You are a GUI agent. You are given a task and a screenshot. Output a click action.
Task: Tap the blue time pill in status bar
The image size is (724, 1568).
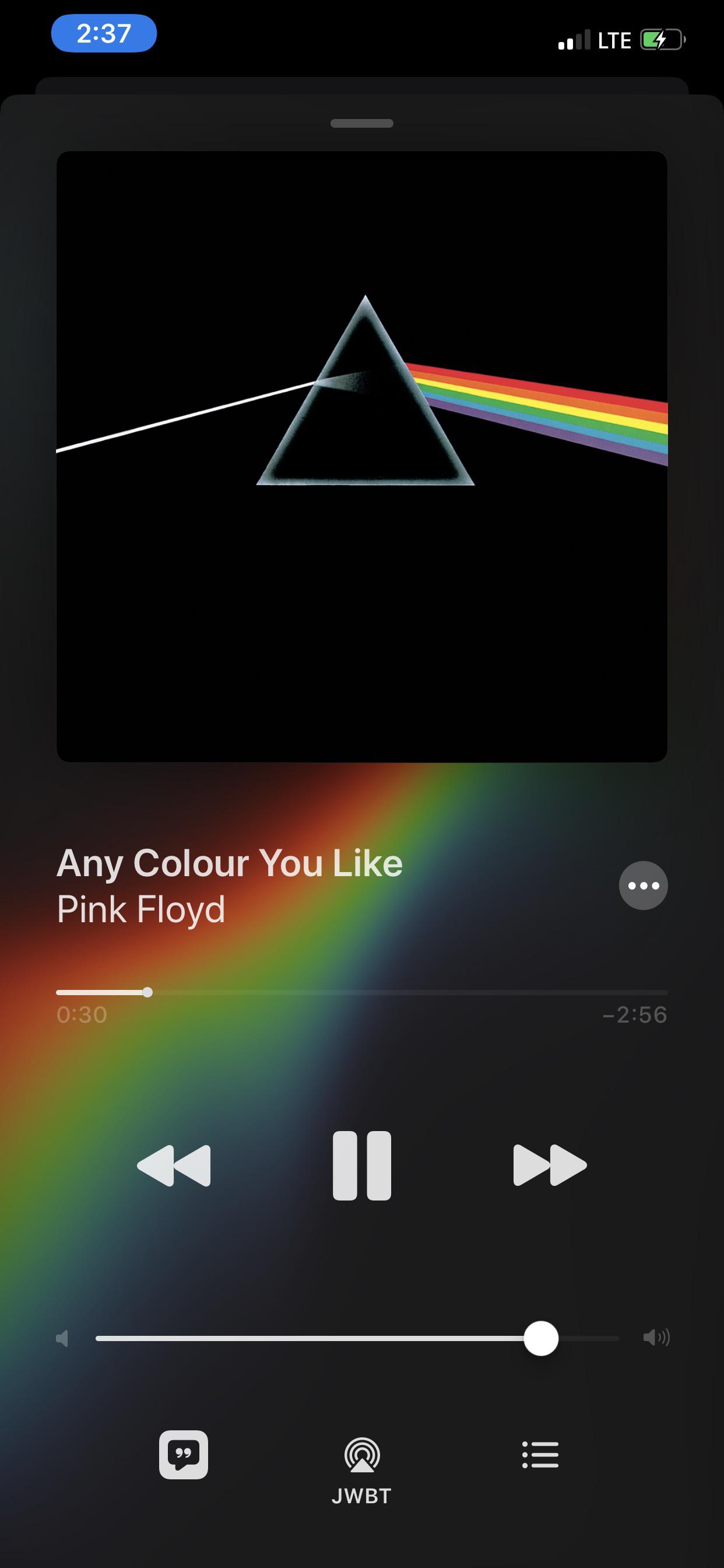tap(104, 33)
